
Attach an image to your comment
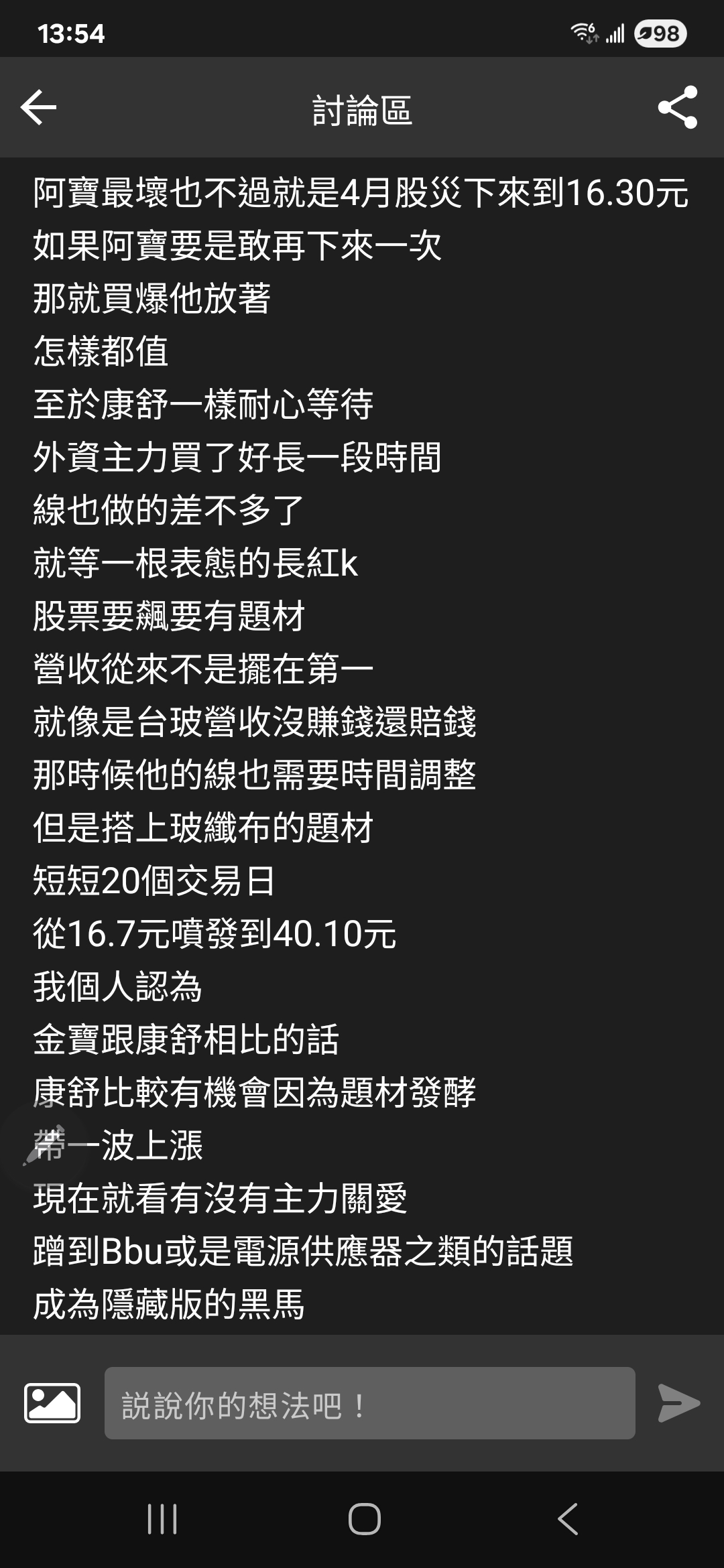pyautogui.click(x=52, y=1402)
